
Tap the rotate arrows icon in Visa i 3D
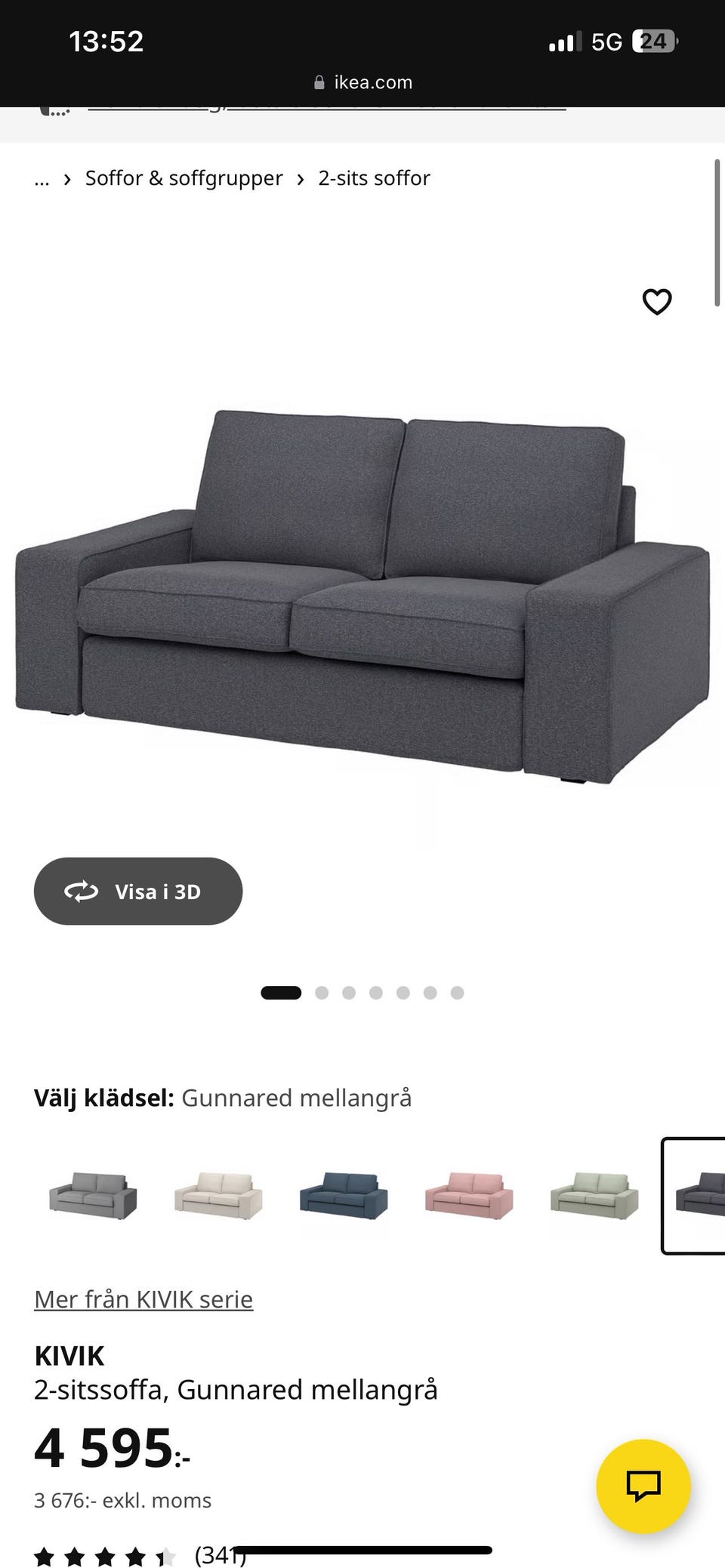(81, 891)
